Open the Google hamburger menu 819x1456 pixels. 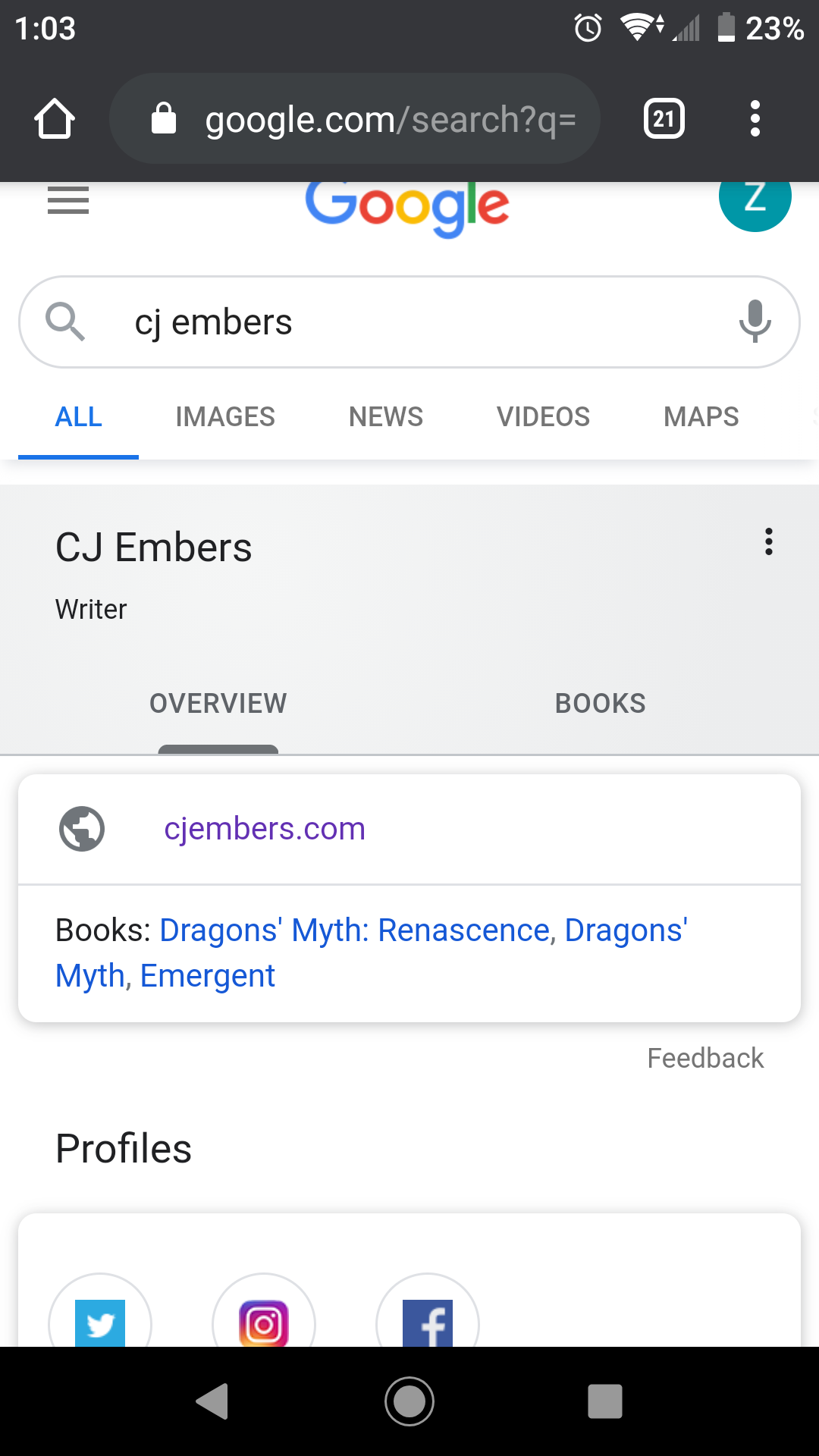tap(68, 201)
